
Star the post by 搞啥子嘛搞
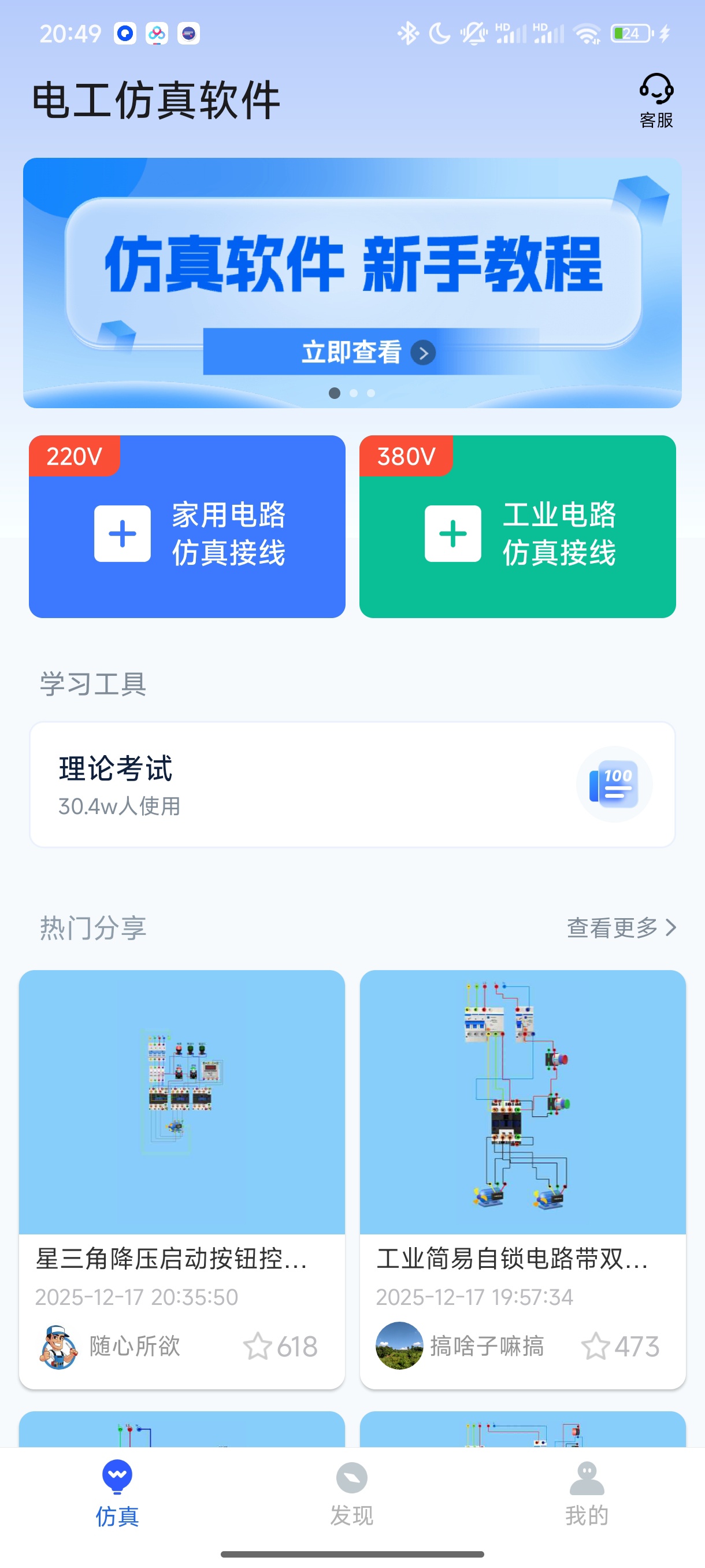(x=596, y=1346)
